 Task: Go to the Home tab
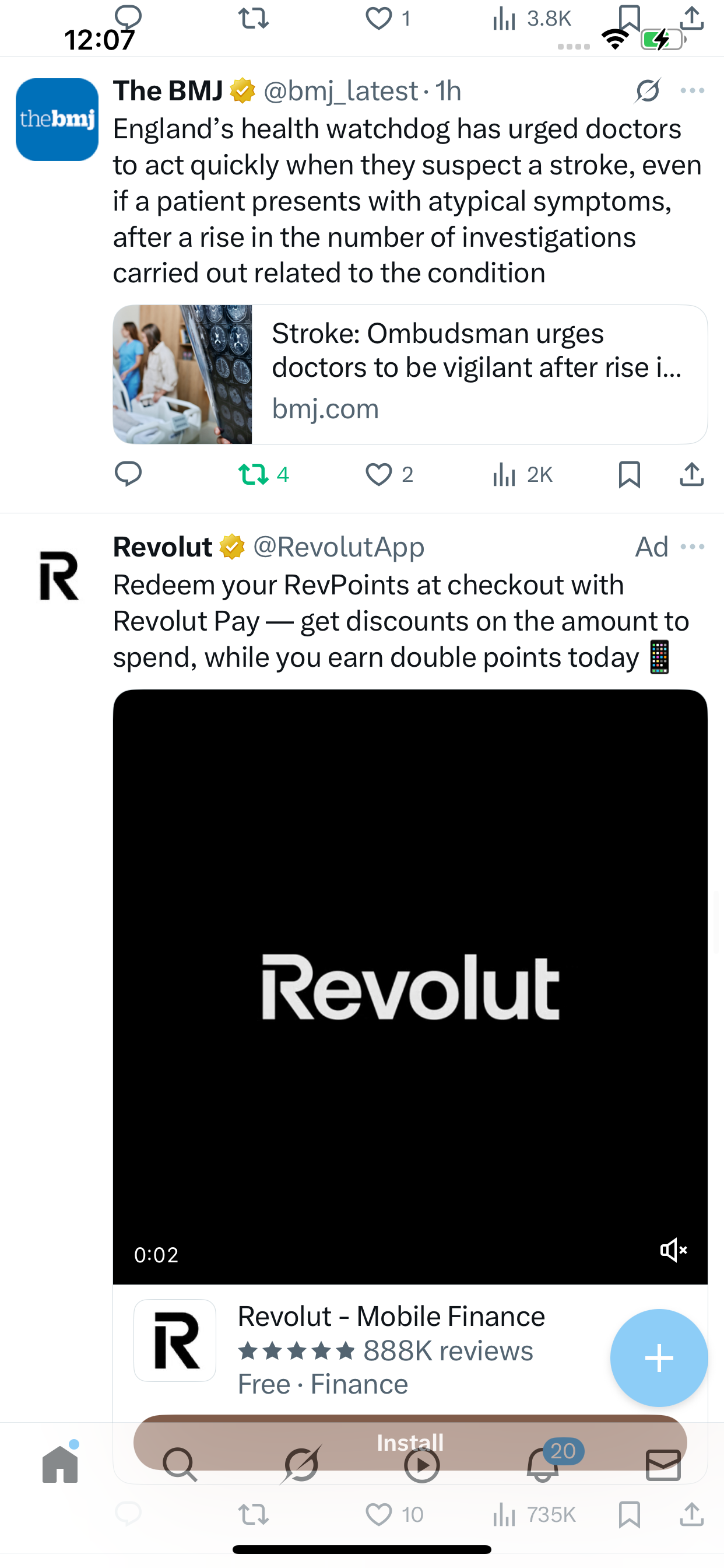pyautogui.click(x=60, y=1464)
